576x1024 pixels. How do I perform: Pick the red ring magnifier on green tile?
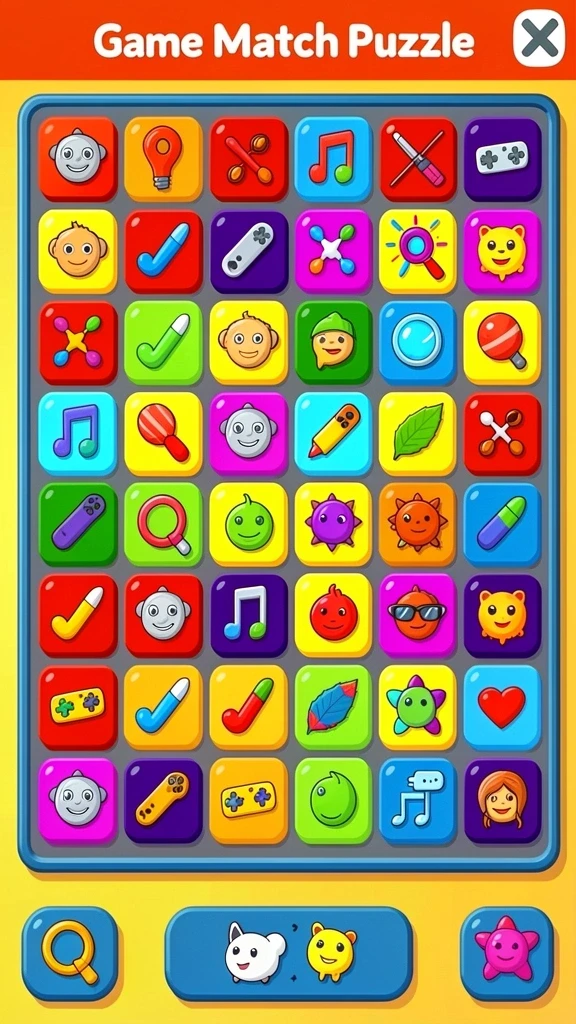[x=163, y=524]
